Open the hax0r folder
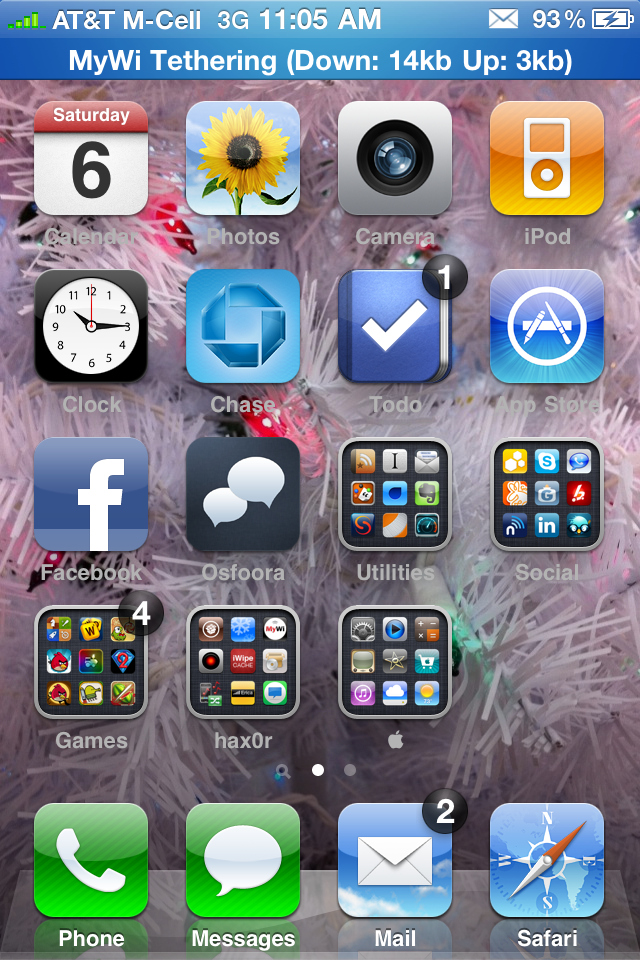The height and width of the screenshot is (960, 640). coord(243,662)
